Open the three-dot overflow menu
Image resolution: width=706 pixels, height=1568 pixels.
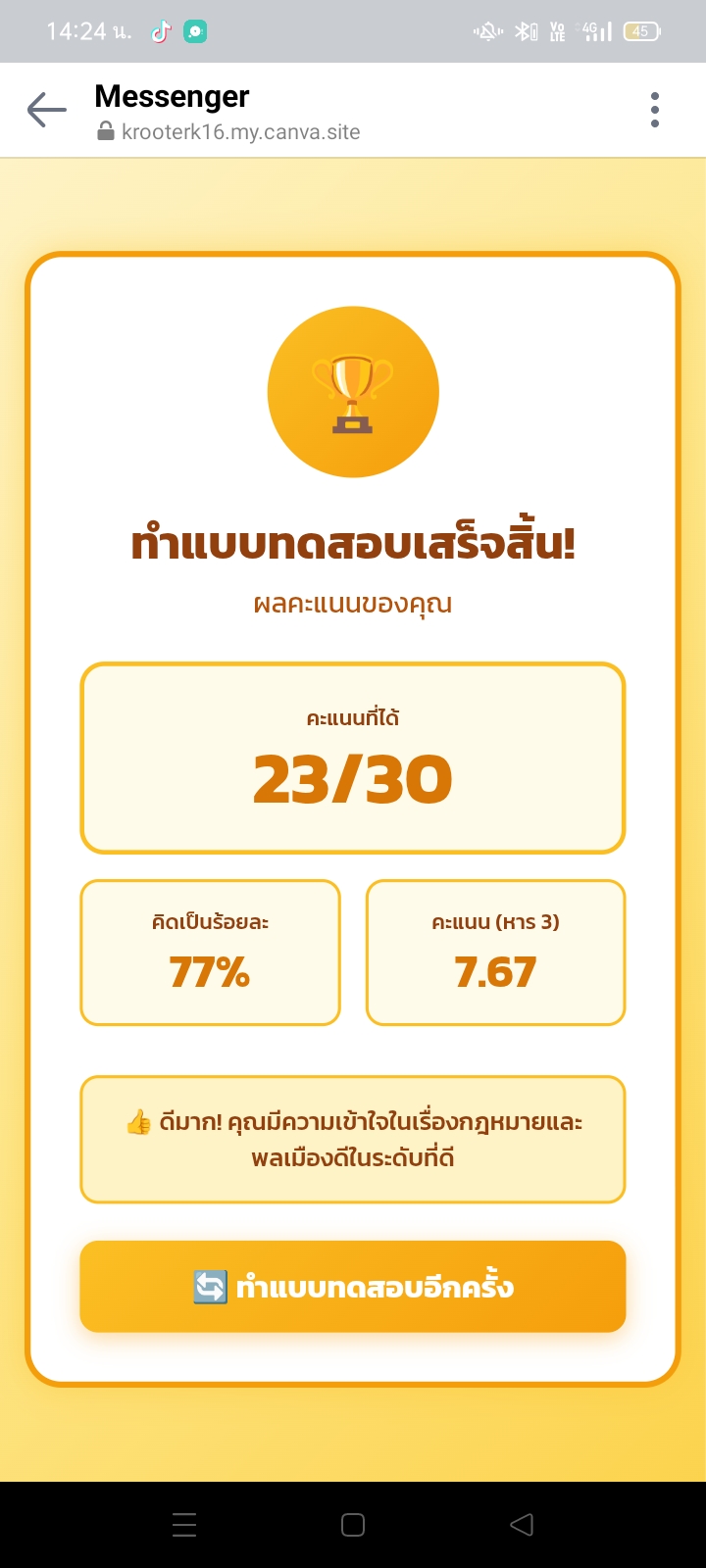coord(655,110)
